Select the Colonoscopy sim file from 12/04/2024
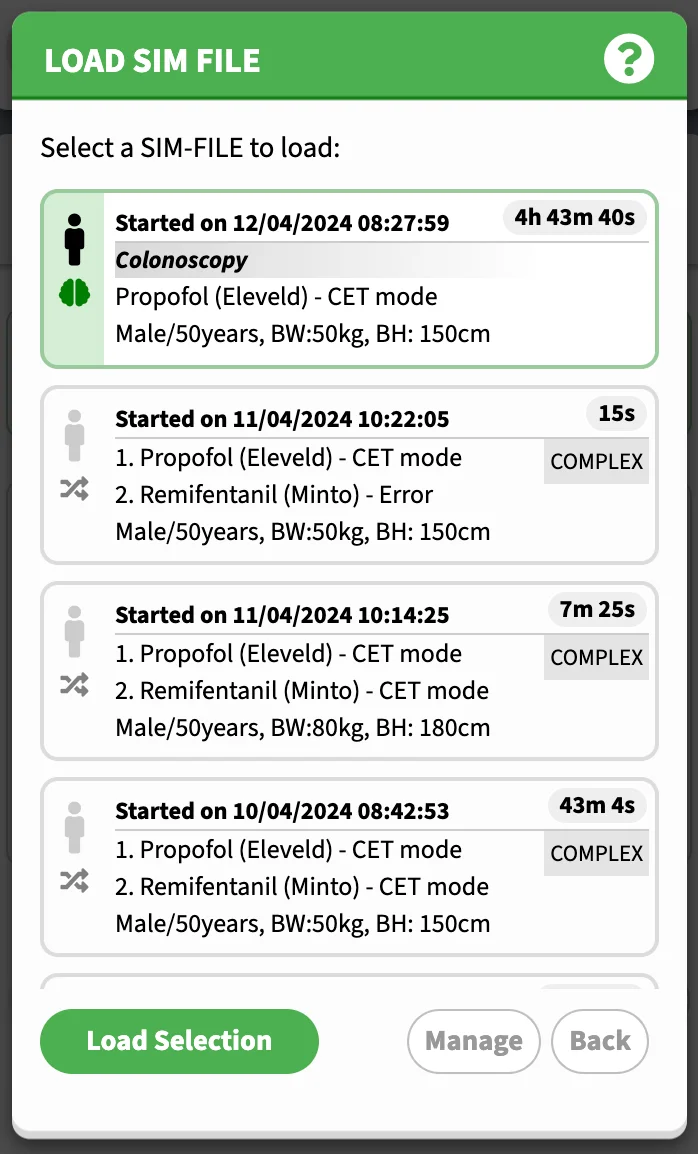 point(349,279)
